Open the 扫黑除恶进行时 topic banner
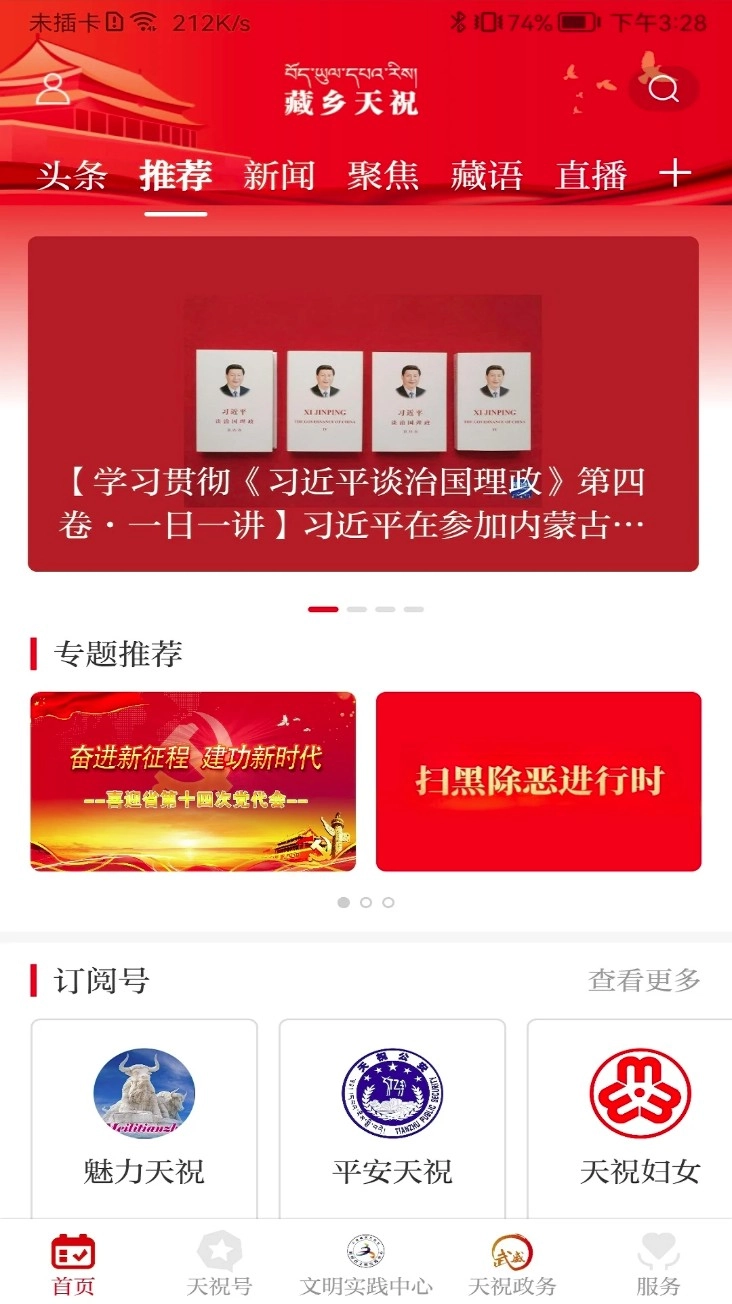The image size is (732, 1304). tap(539, 780)
